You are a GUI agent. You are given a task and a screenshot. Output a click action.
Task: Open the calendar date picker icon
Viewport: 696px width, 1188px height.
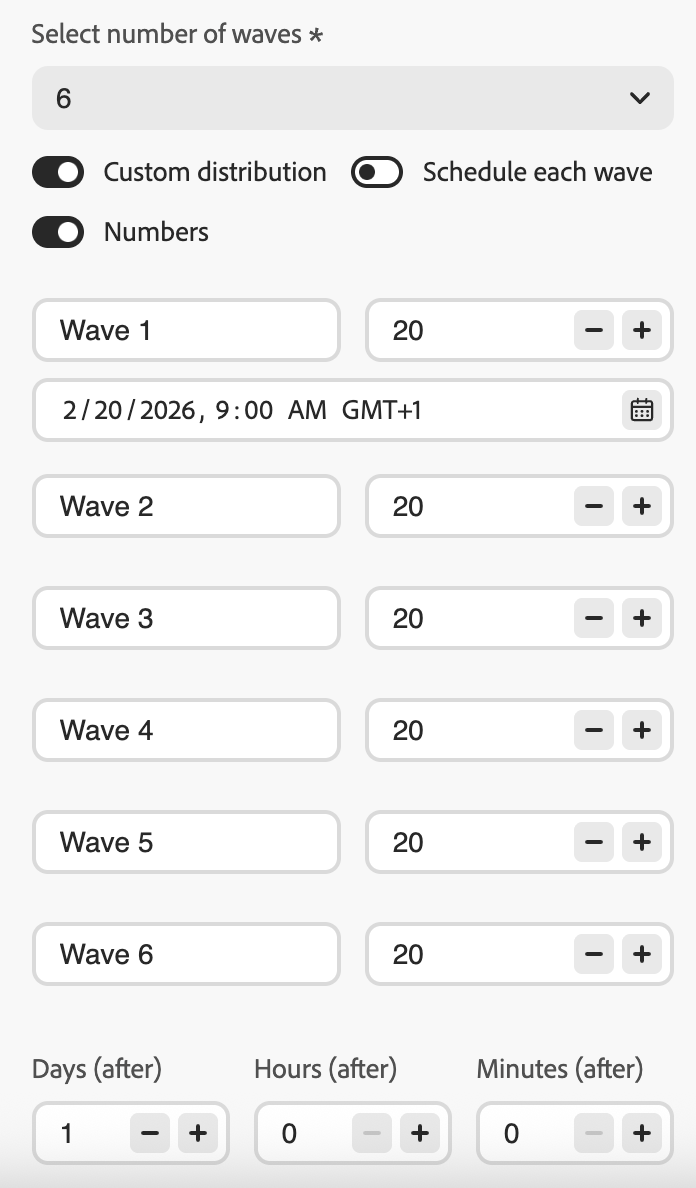[641, 410]
